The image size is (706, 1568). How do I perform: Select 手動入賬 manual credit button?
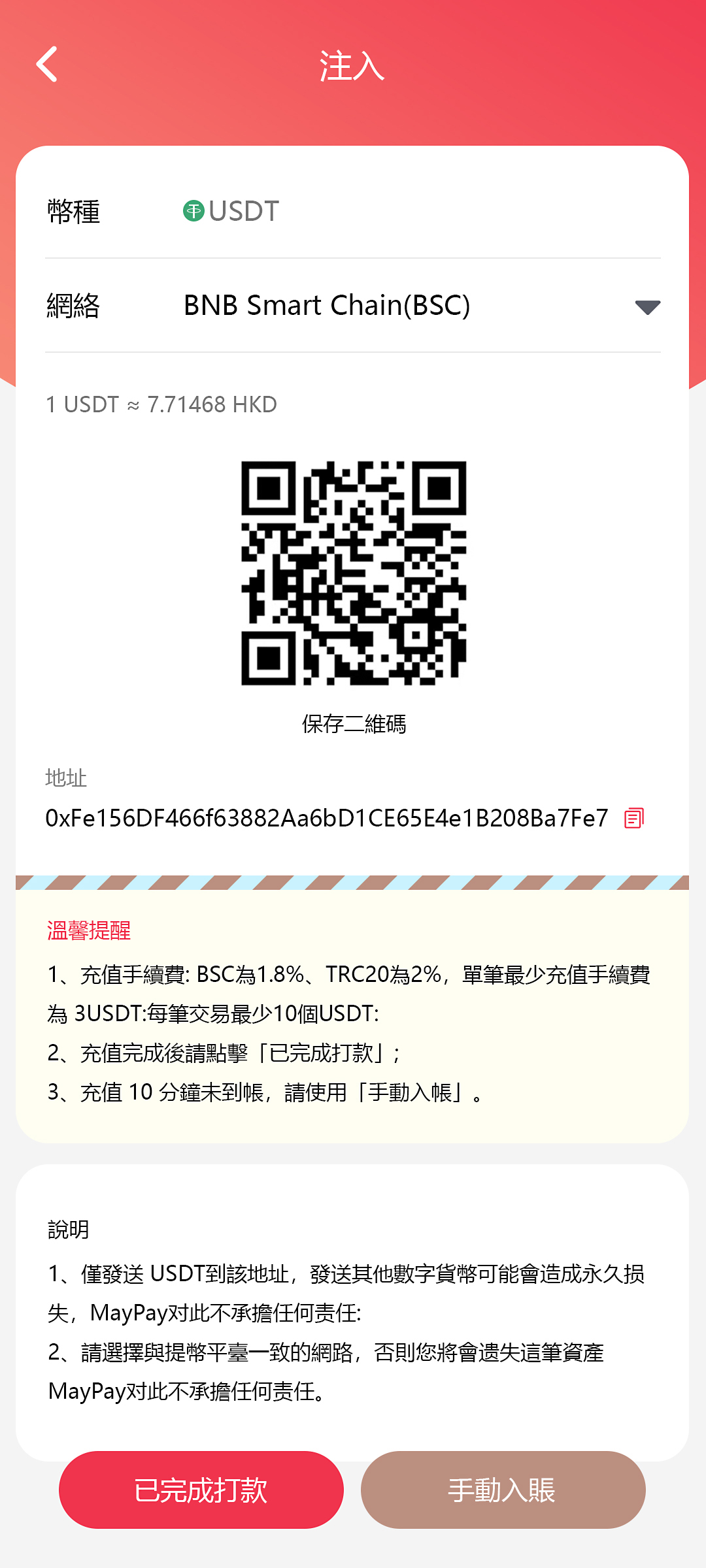point(503,1490)
